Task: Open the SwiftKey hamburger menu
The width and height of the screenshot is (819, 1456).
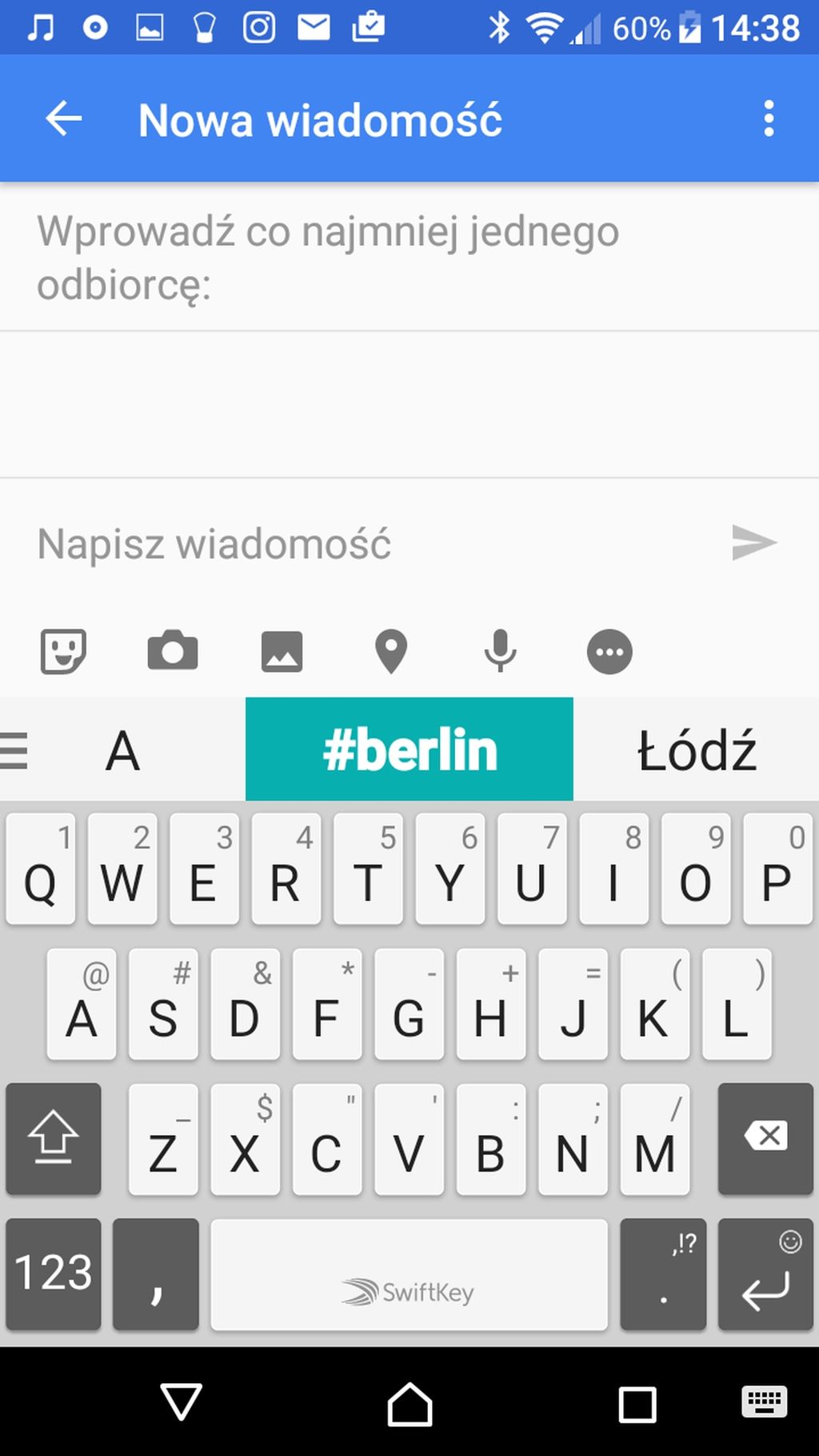Action: (x=14, y=750)
